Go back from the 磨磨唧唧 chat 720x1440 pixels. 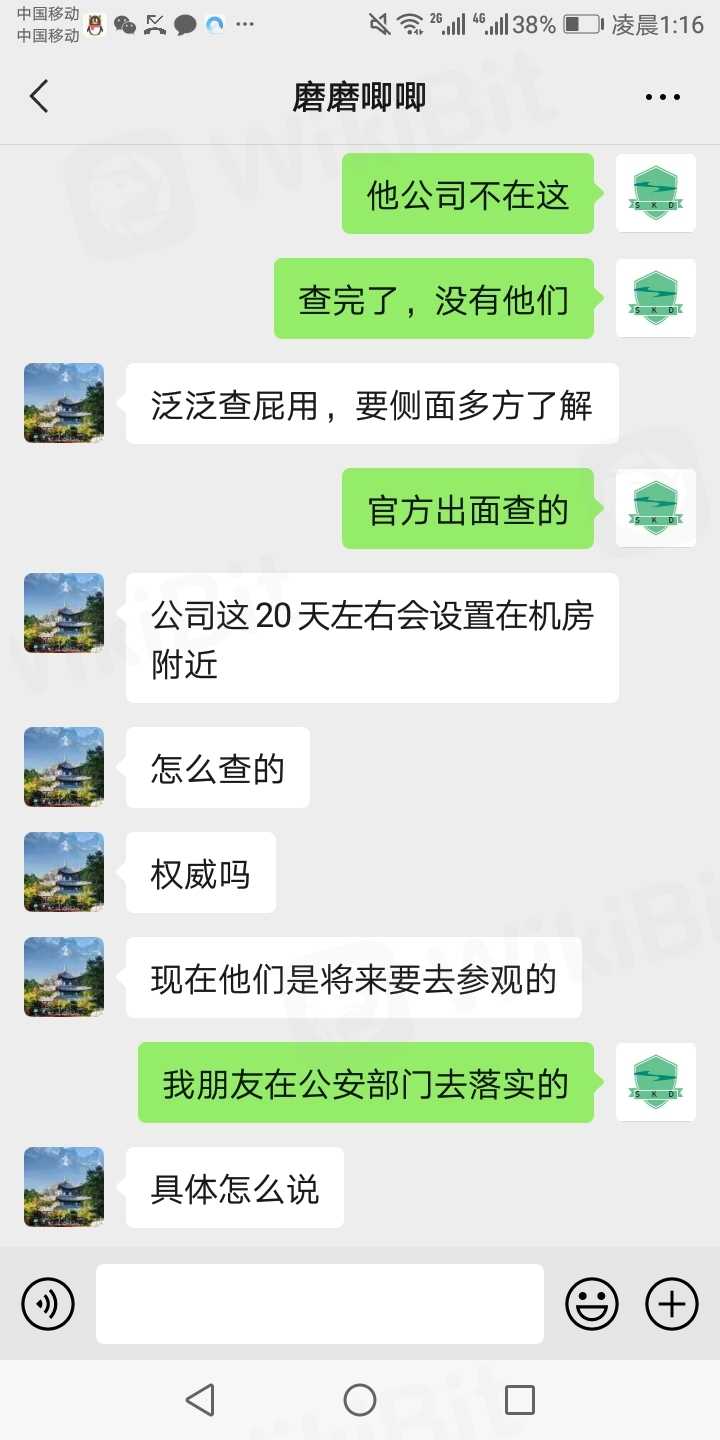[x=39, y=97]
